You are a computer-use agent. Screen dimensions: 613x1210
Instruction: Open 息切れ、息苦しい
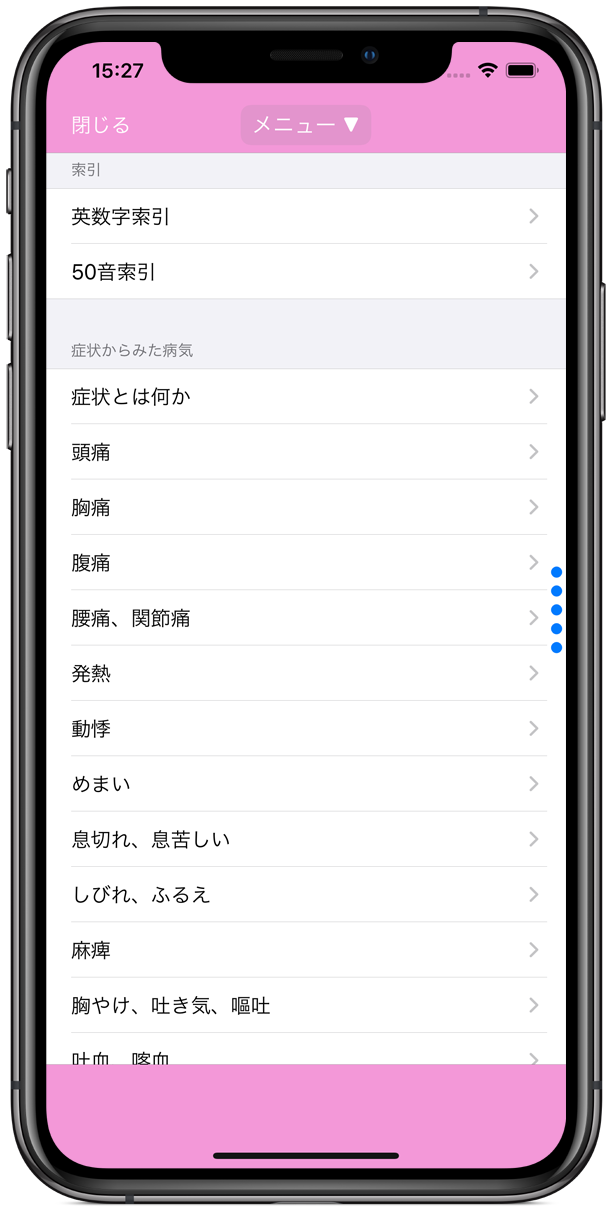(x=300, y=839)
